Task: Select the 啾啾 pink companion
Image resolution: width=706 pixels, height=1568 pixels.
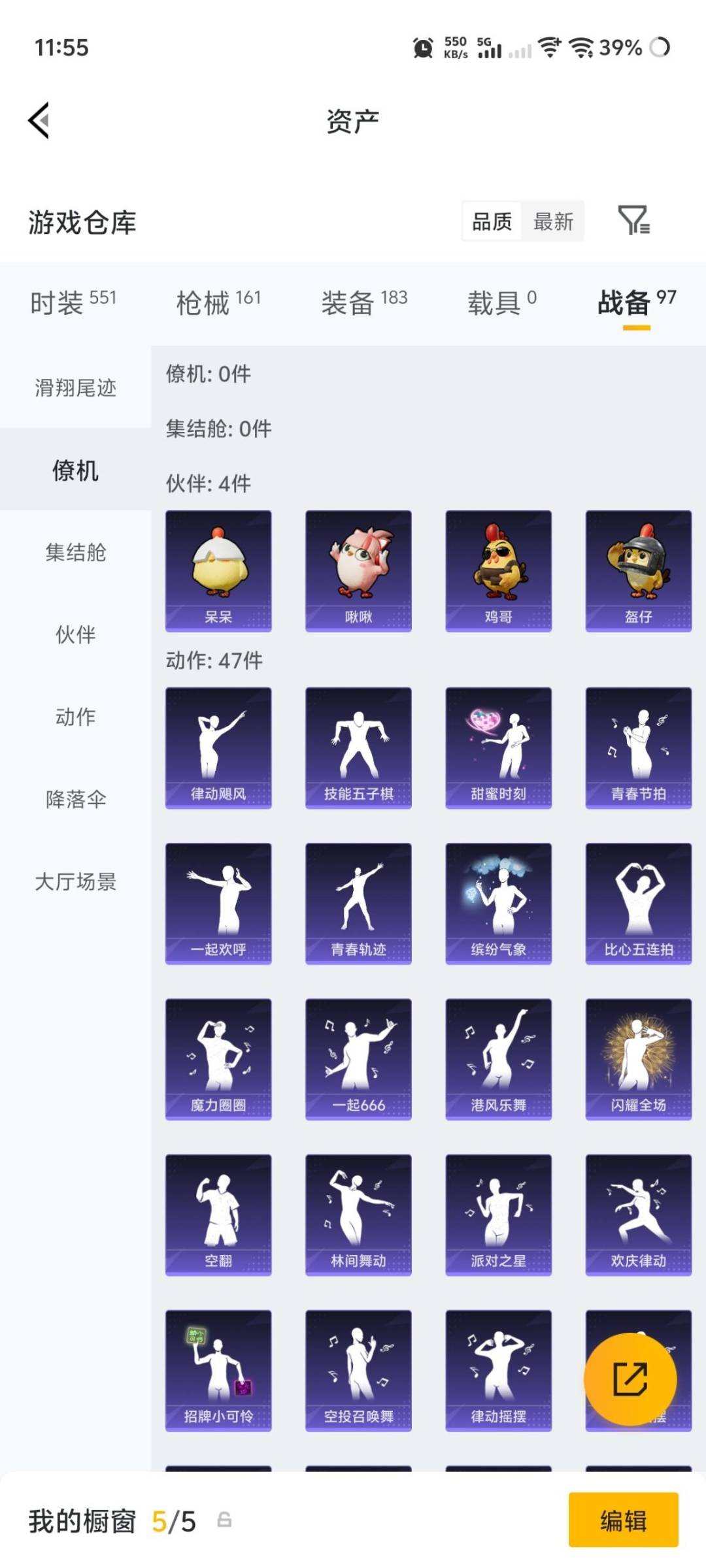Action: point(358,568)
